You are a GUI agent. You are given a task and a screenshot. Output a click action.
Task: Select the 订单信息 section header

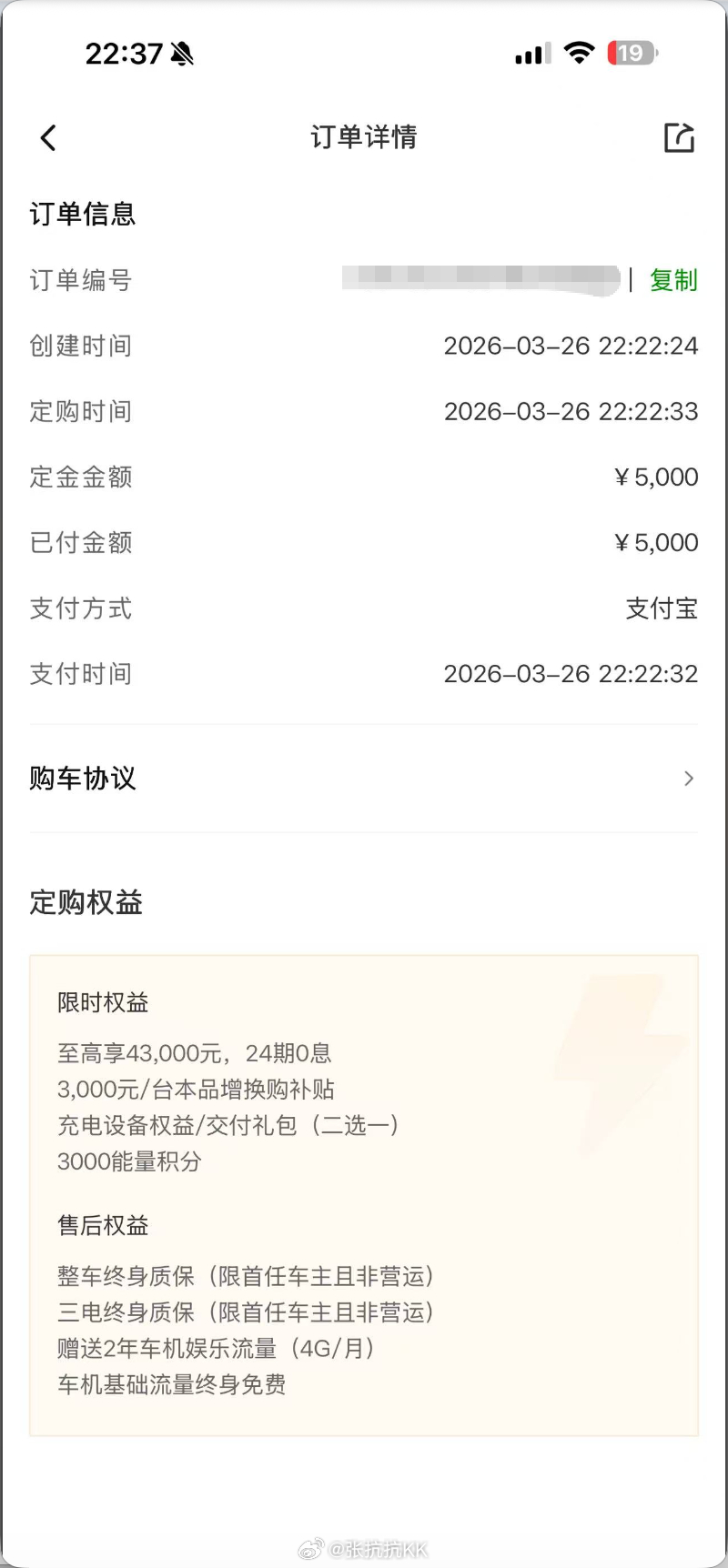point(82,214)
